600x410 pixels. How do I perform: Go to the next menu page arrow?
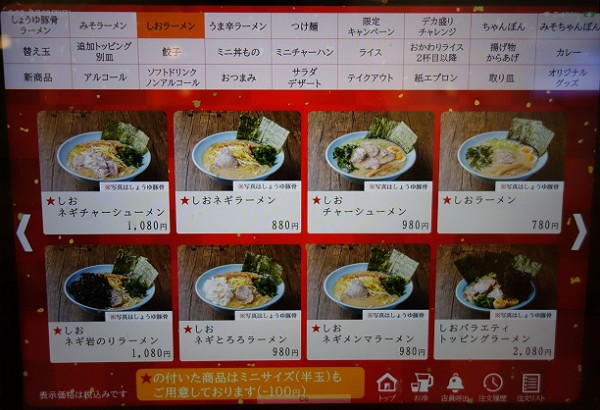[578, 232]
